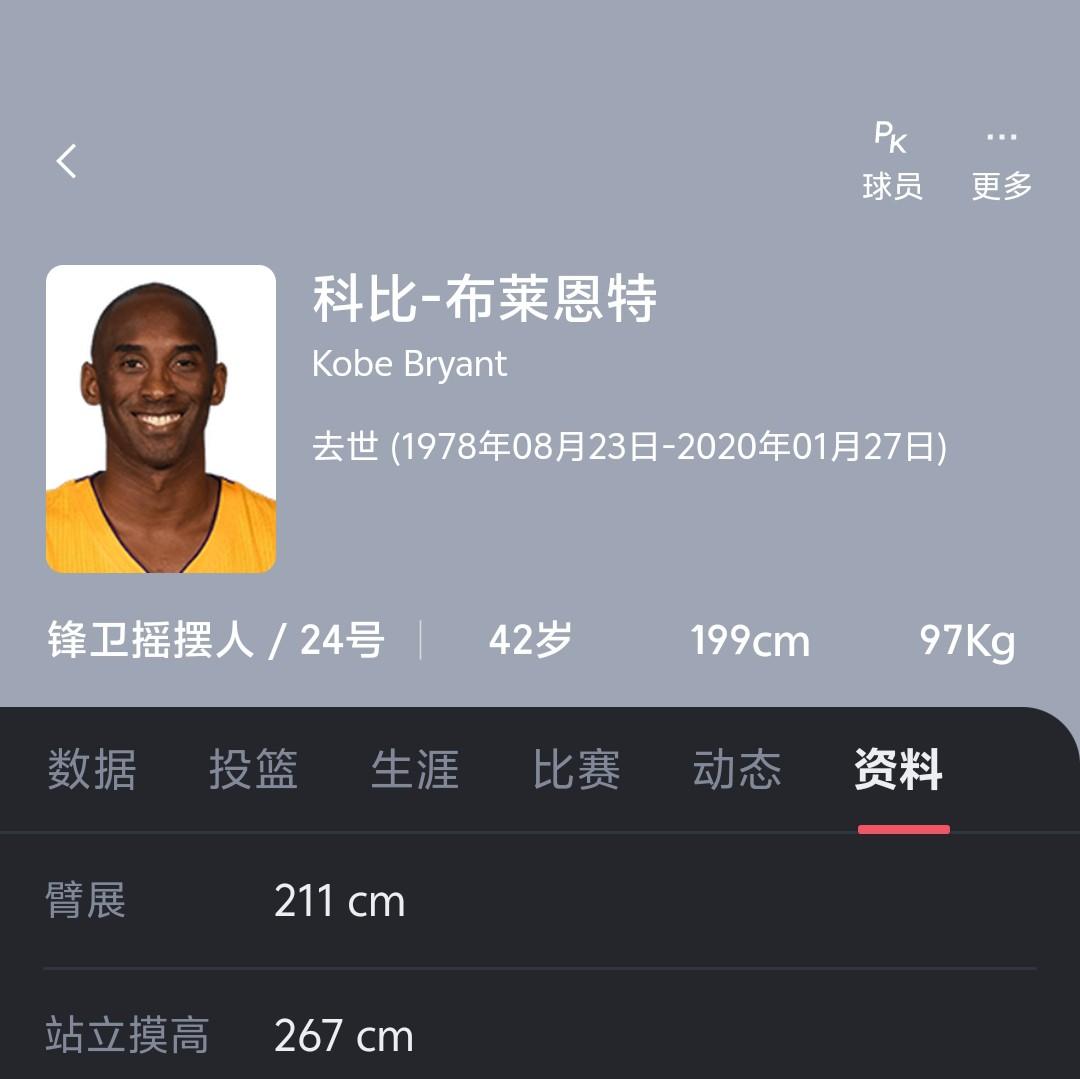Switch to the 投篮 tab
1080x1079 pixels.
pos(253,770)
